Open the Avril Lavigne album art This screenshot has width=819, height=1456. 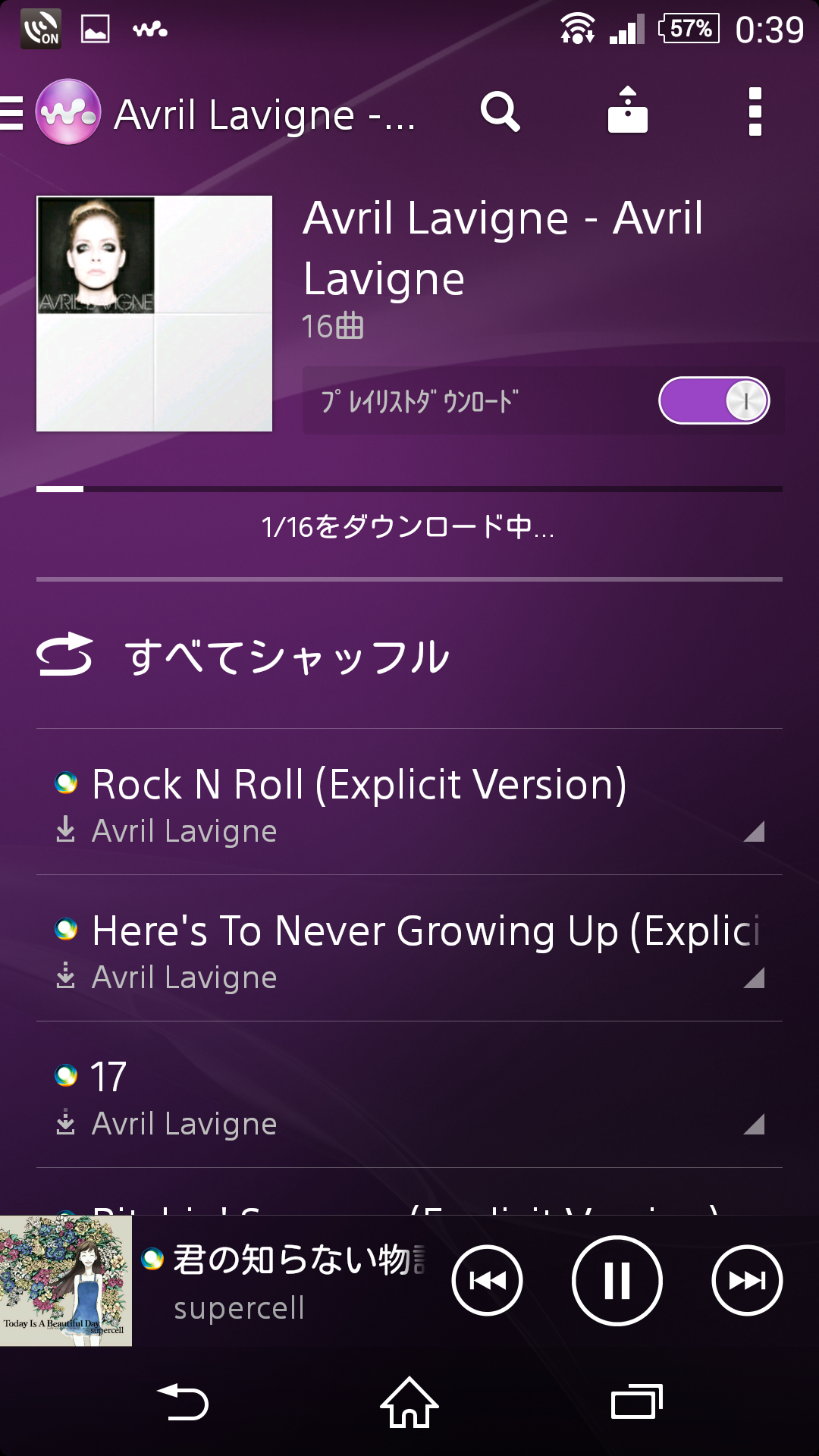pos(155,314)
